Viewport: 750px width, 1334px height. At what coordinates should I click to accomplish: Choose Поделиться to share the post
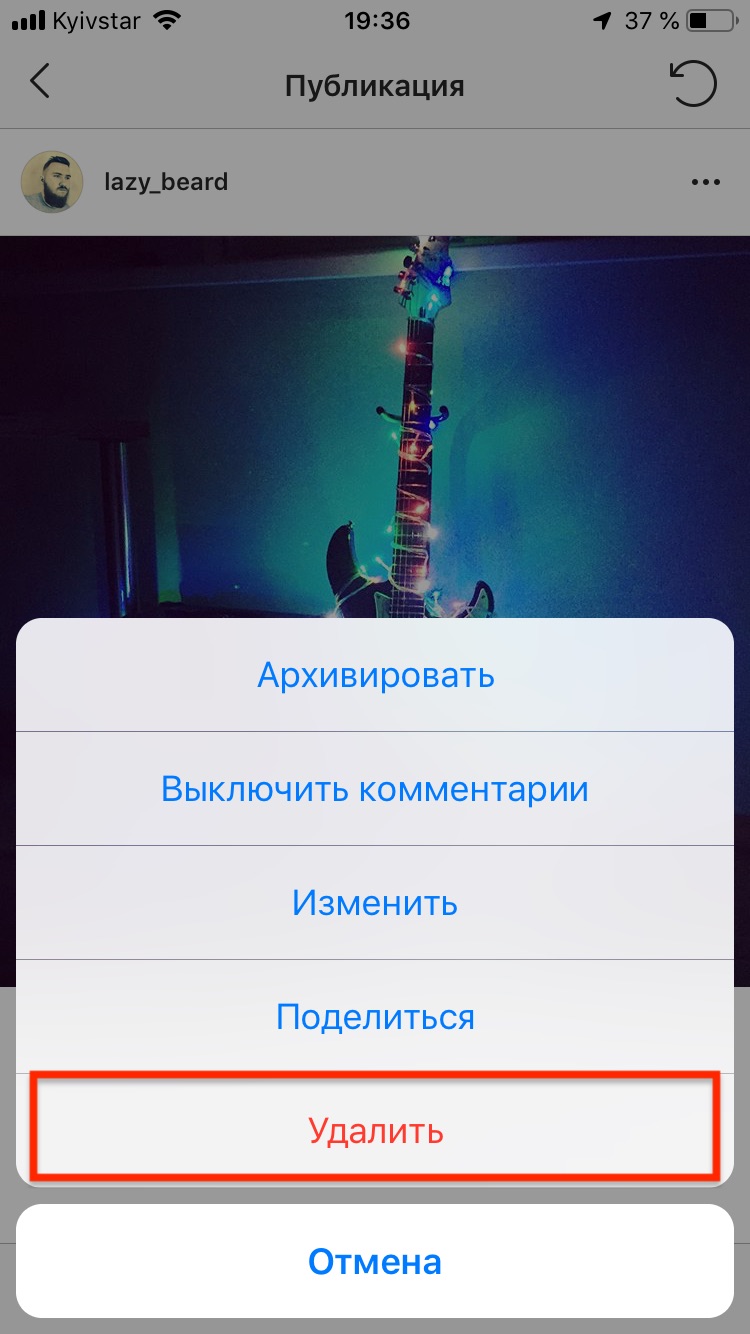point(375,1017)
